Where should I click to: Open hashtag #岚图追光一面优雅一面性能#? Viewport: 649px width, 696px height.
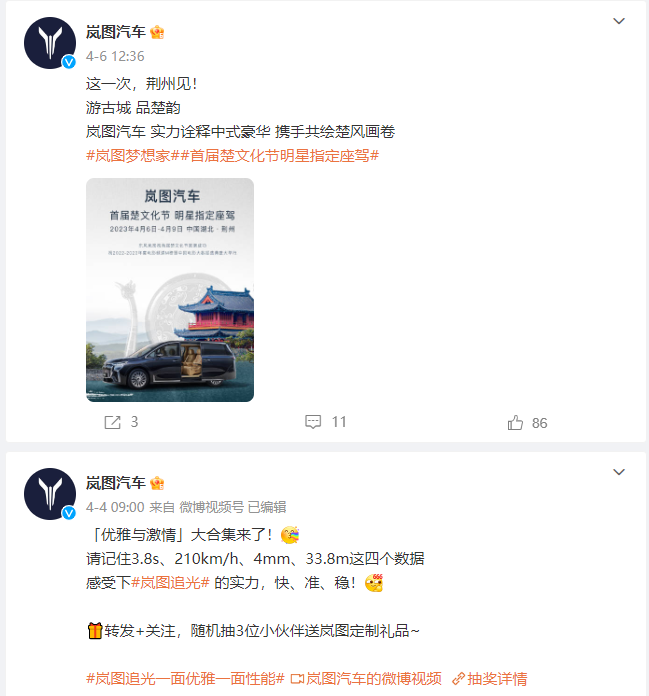[185, 678]
